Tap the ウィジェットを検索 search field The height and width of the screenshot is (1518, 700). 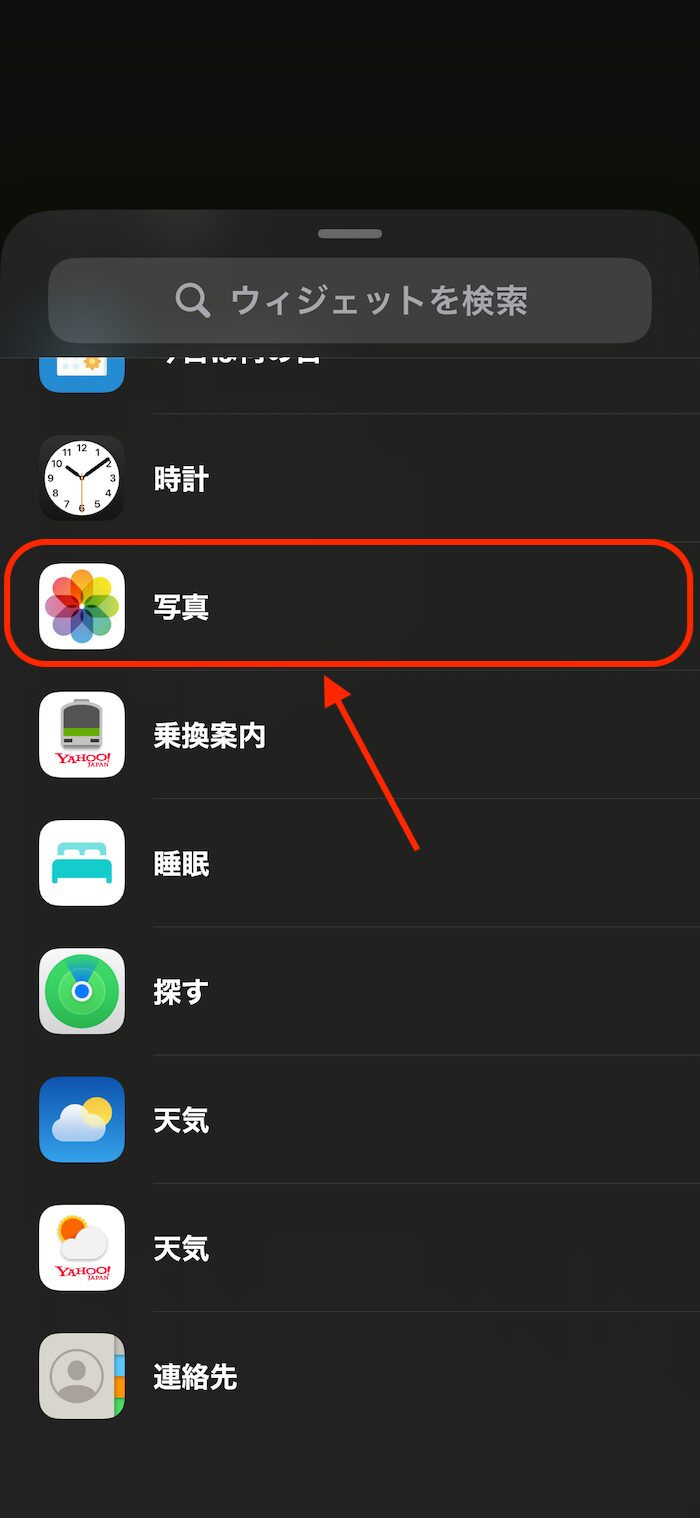pos(350,300)
